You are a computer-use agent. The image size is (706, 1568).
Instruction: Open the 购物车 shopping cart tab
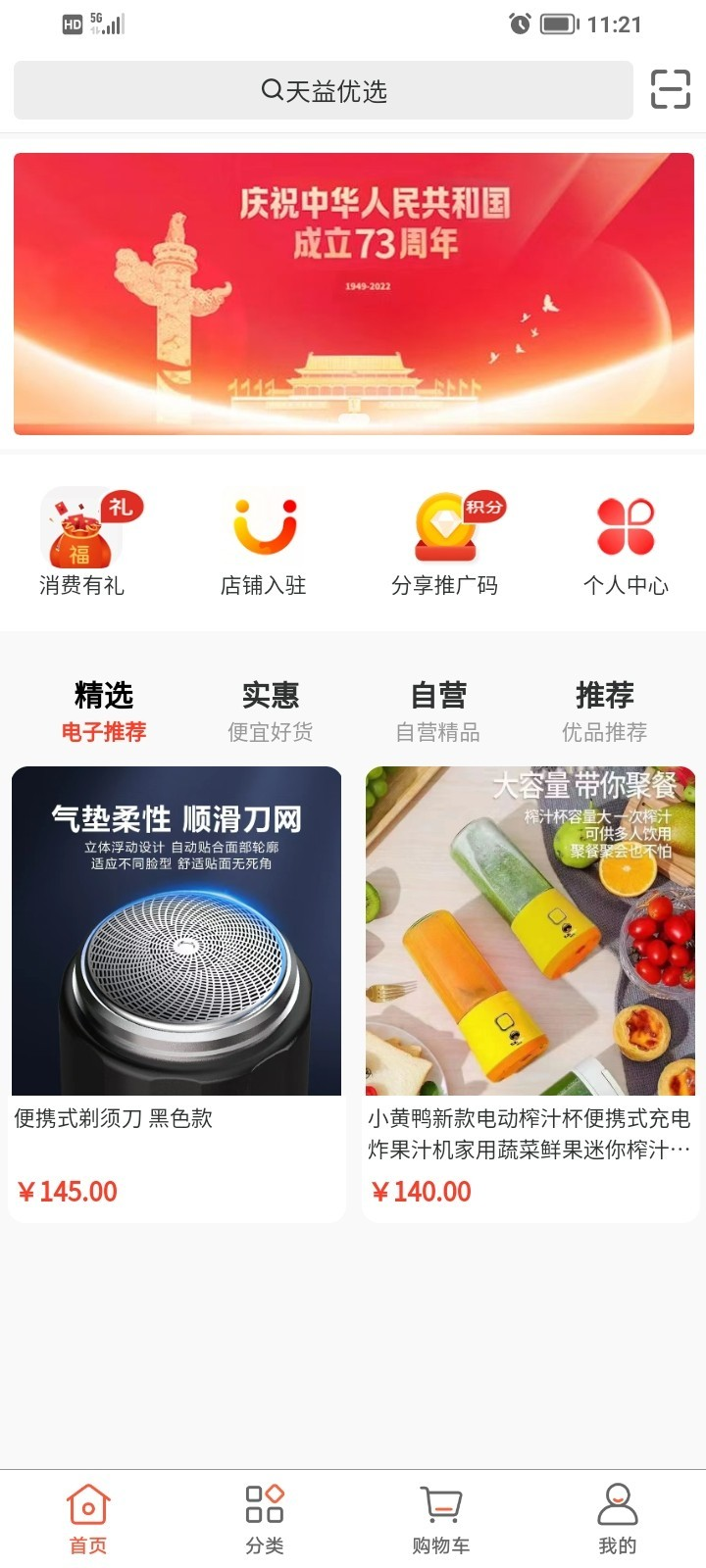tap(441, 1519)
